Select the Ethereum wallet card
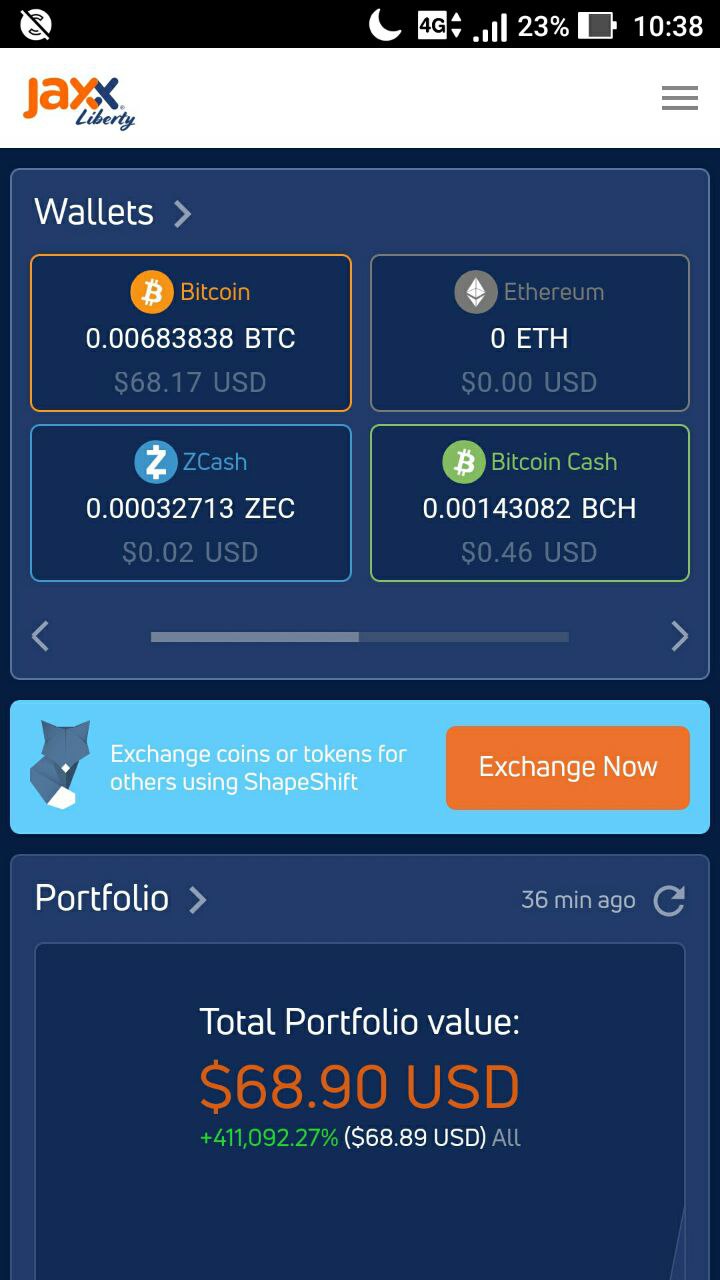This screenshot has height=1280, width=720. click(x=529, y=333)
